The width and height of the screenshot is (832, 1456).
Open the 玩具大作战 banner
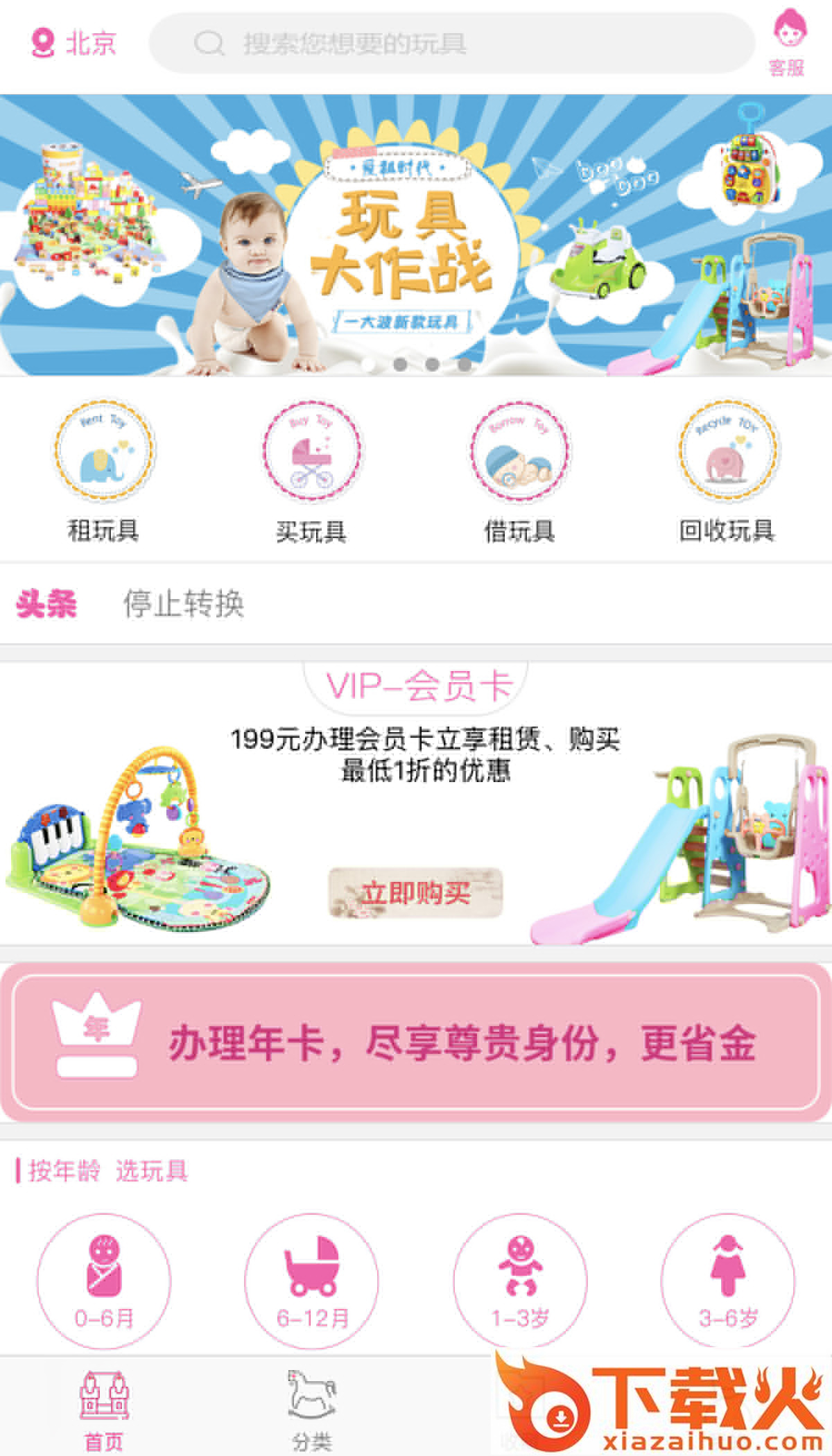[416, 235]
